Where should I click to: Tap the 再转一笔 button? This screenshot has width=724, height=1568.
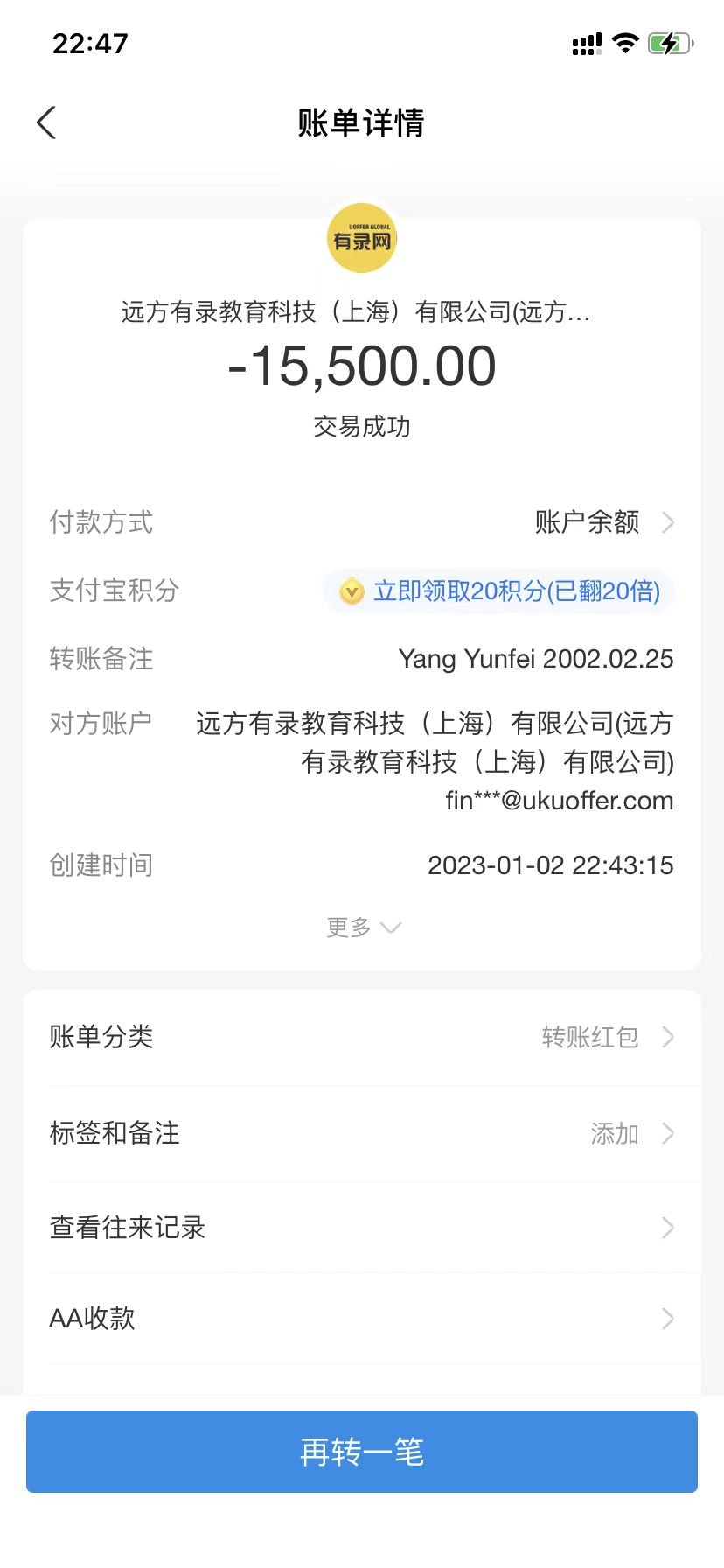pos(362,1452)
